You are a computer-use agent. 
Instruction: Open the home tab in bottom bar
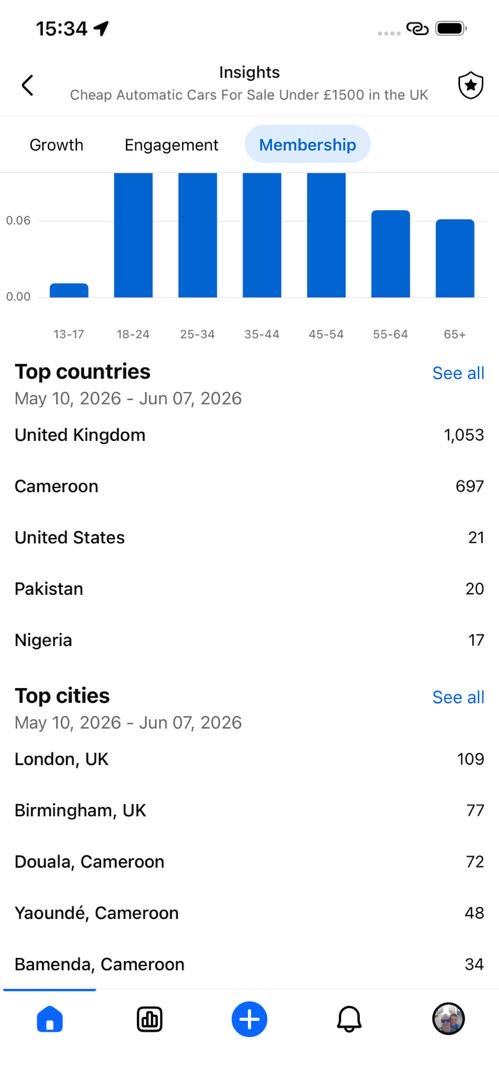[x=50, y=1019]
